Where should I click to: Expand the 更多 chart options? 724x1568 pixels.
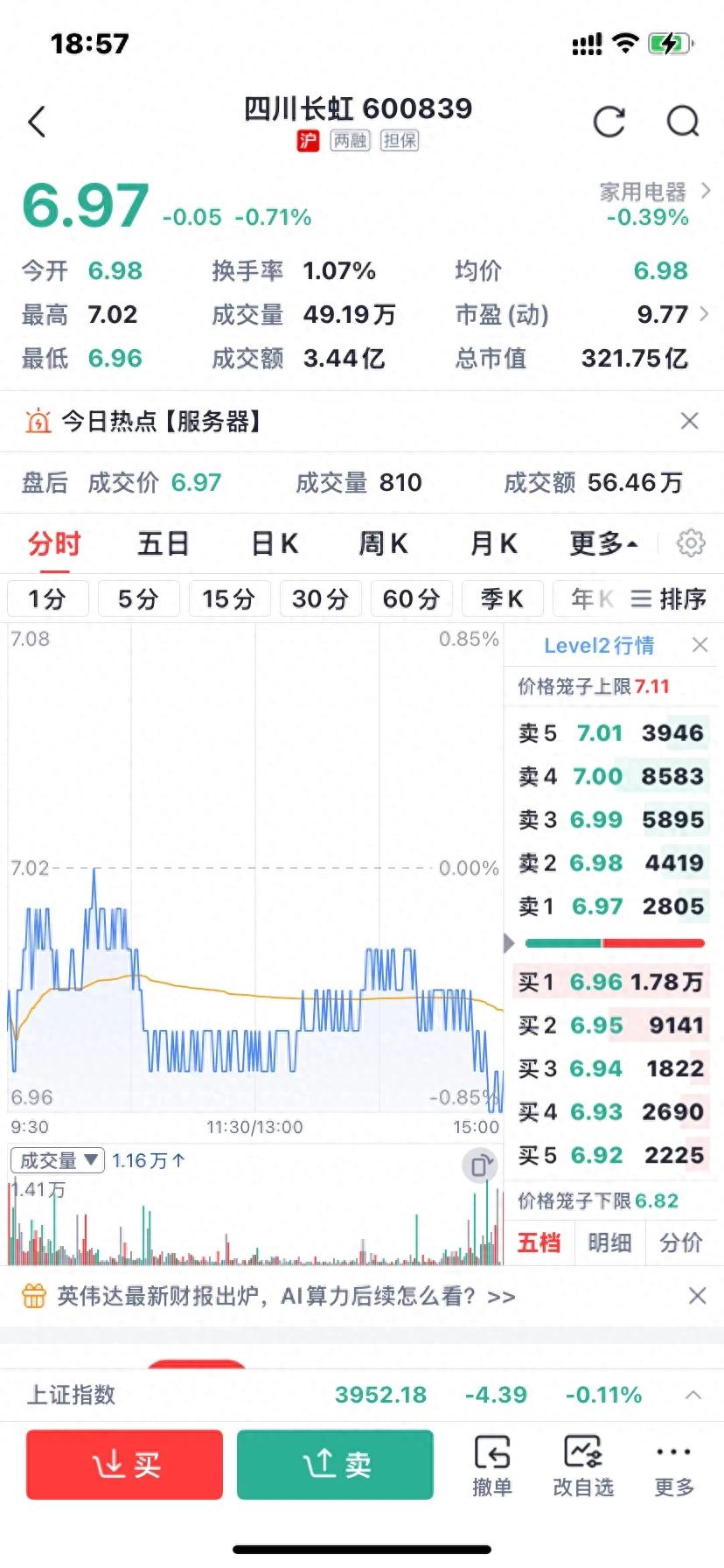point(603,543)
